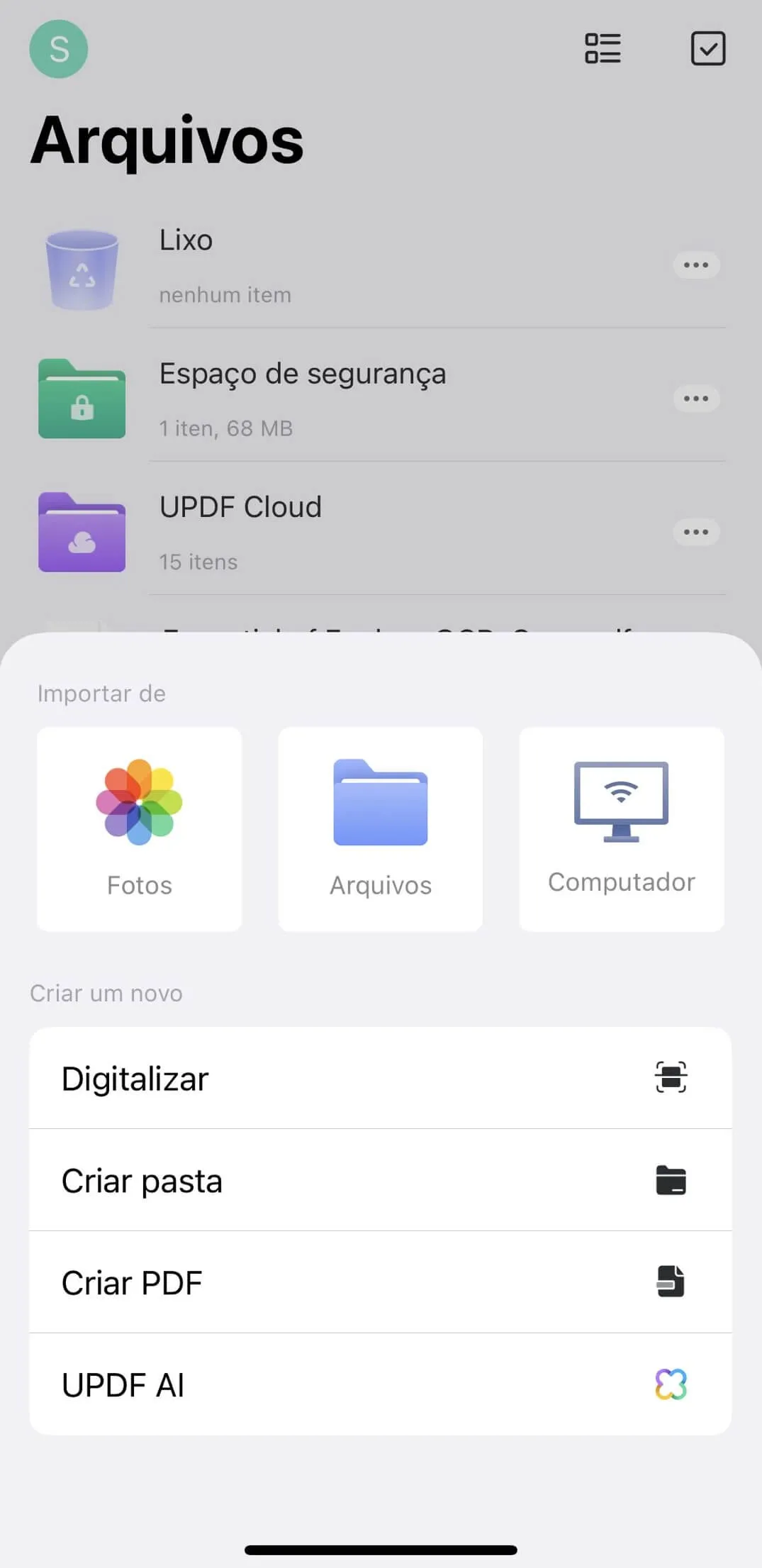Select the Fotos import option
The width and height of the screenshot is (762, 1568).
click(139, 828)
